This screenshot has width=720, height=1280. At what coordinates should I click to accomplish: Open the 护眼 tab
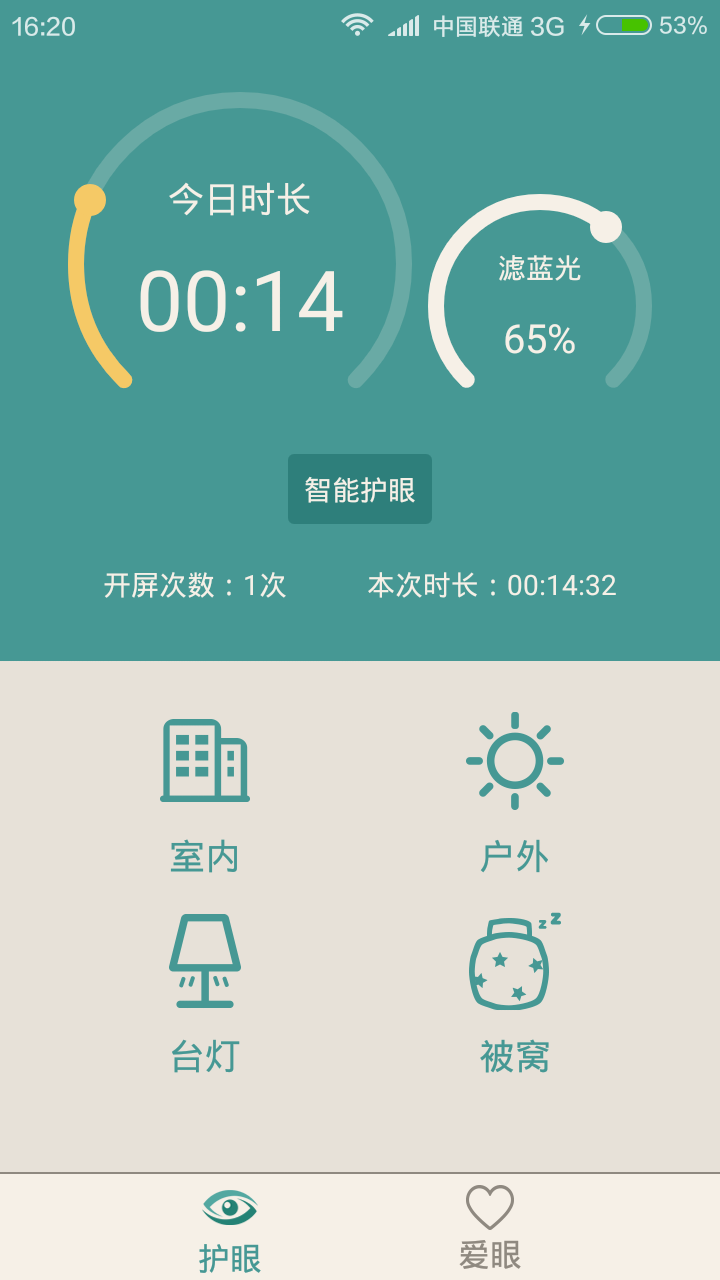click(230, 1228)
